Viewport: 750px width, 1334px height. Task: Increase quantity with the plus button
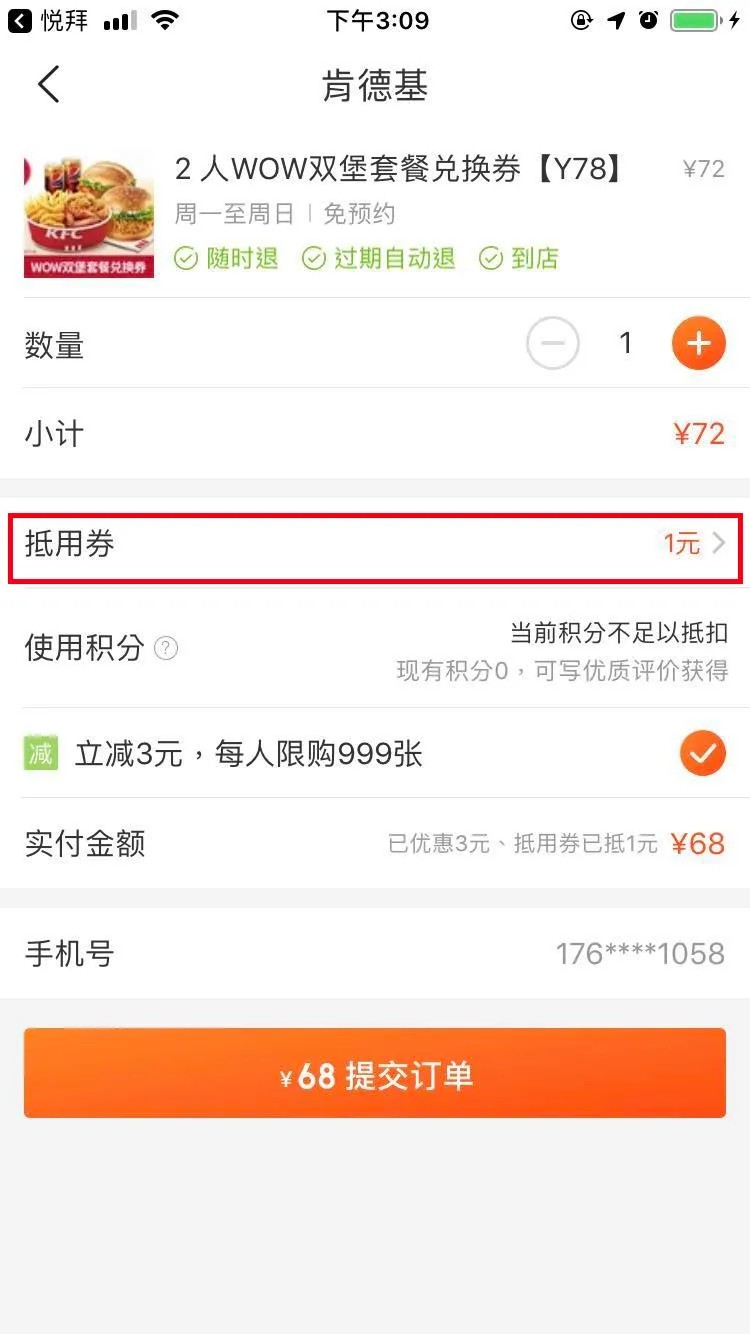[x=698, y=344]
